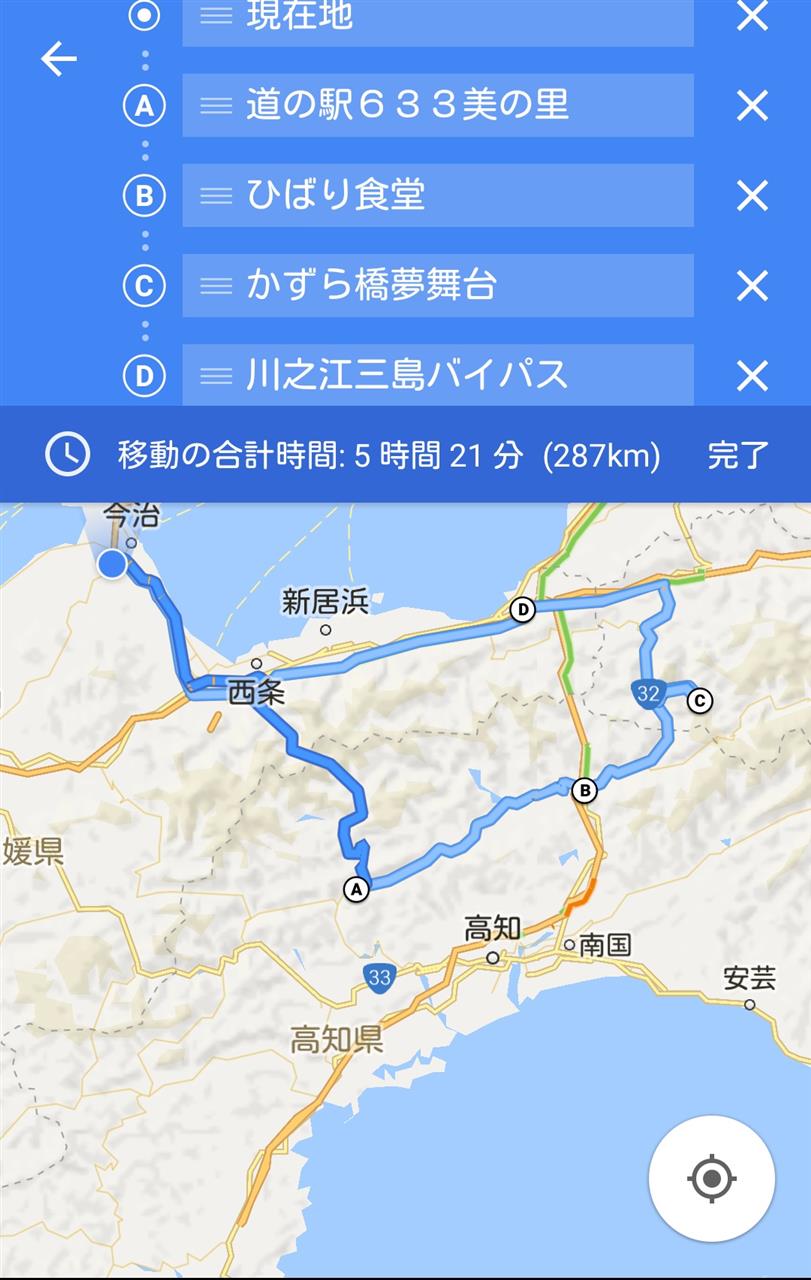This screenshot has width=811, height=1280.
Task: Delete the かずら橋夢舞台 stop
Action: point(752,286)
